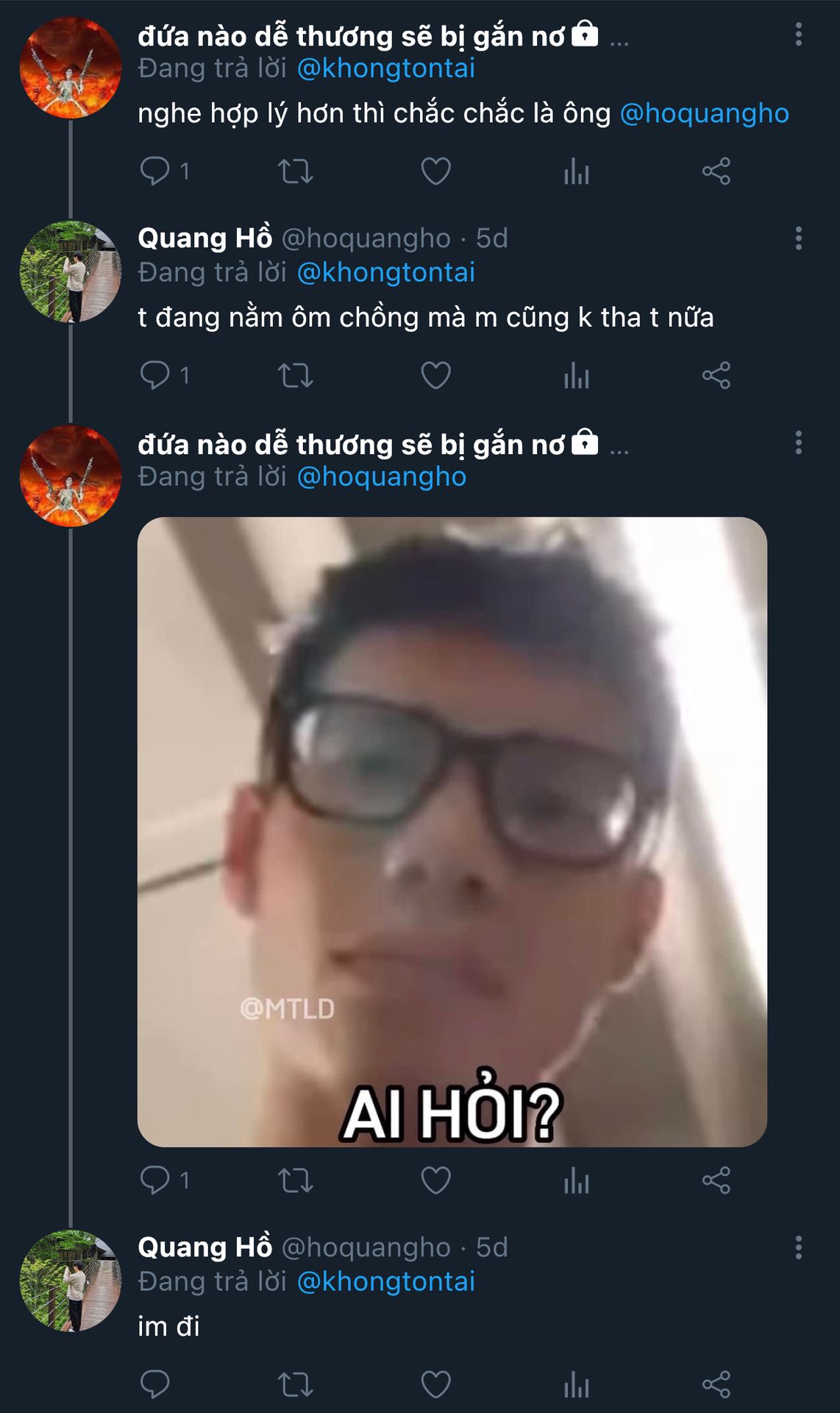Image resolution: width=840 pixels, height=1413 pixels.
Task: Open overflow menu on "nghe hợp lý hơn" tweet
Action: [x=798, y=35]
